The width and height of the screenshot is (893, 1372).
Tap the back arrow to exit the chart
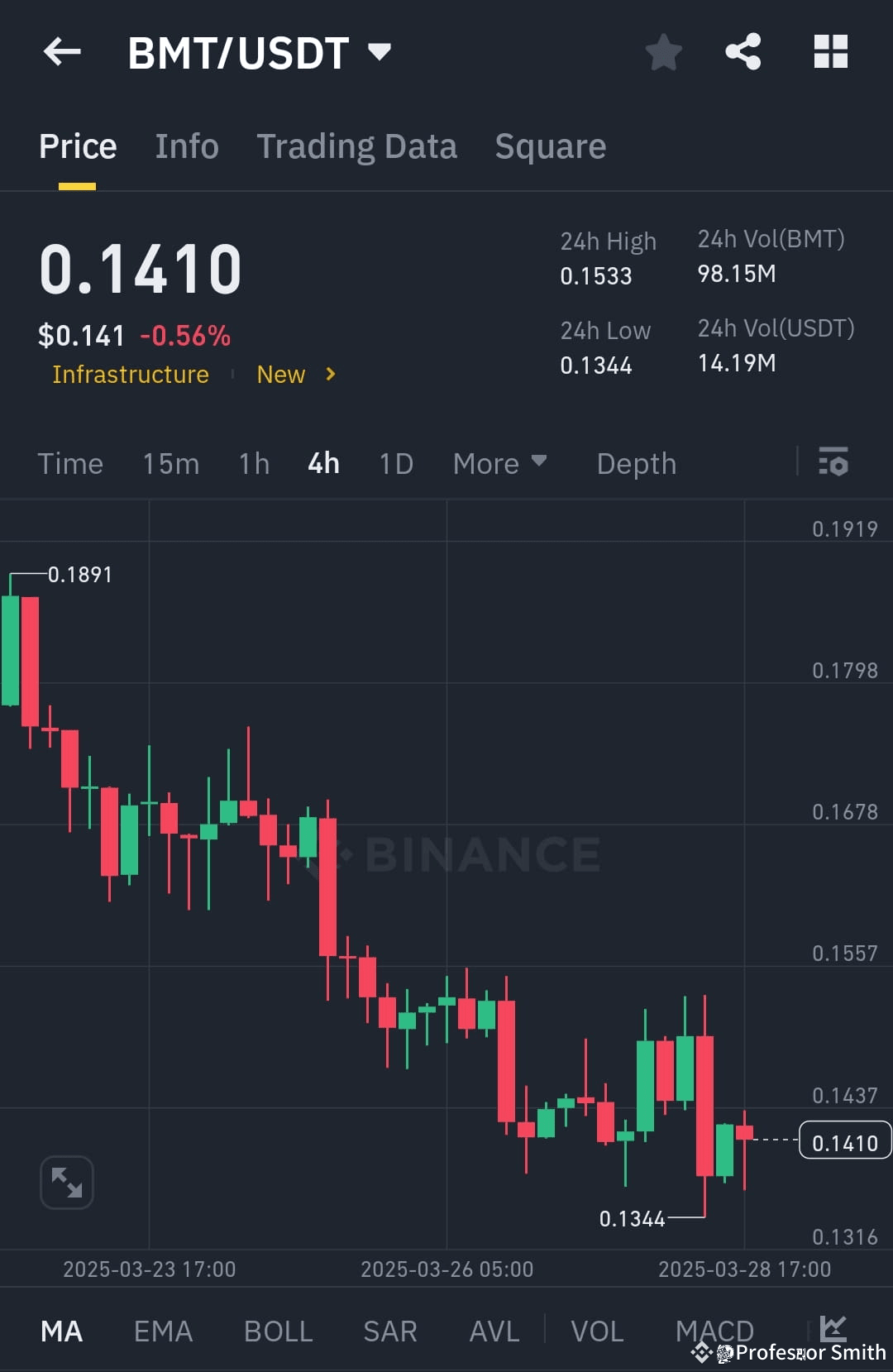pos(62,51)
